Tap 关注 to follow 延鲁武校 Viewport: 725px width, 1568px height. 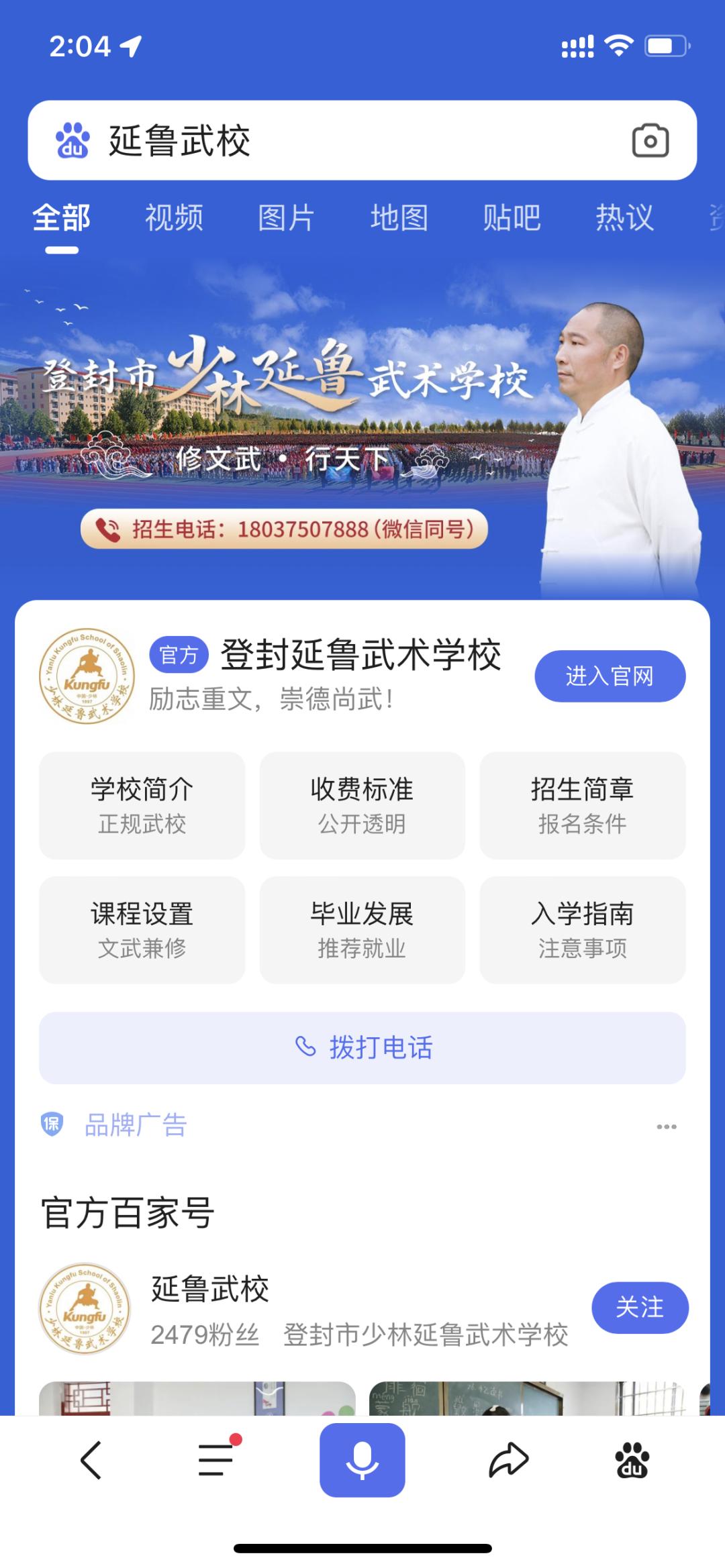click(x=640, y=1307)
